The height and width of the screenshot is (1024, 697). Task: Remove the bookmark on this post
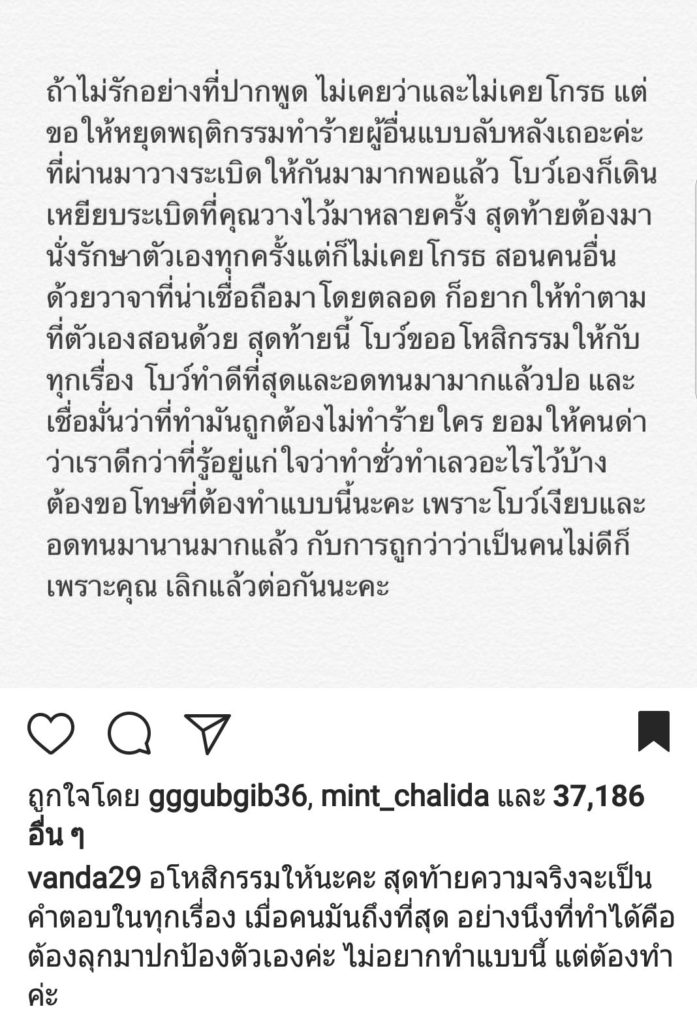tap(654, 731)
